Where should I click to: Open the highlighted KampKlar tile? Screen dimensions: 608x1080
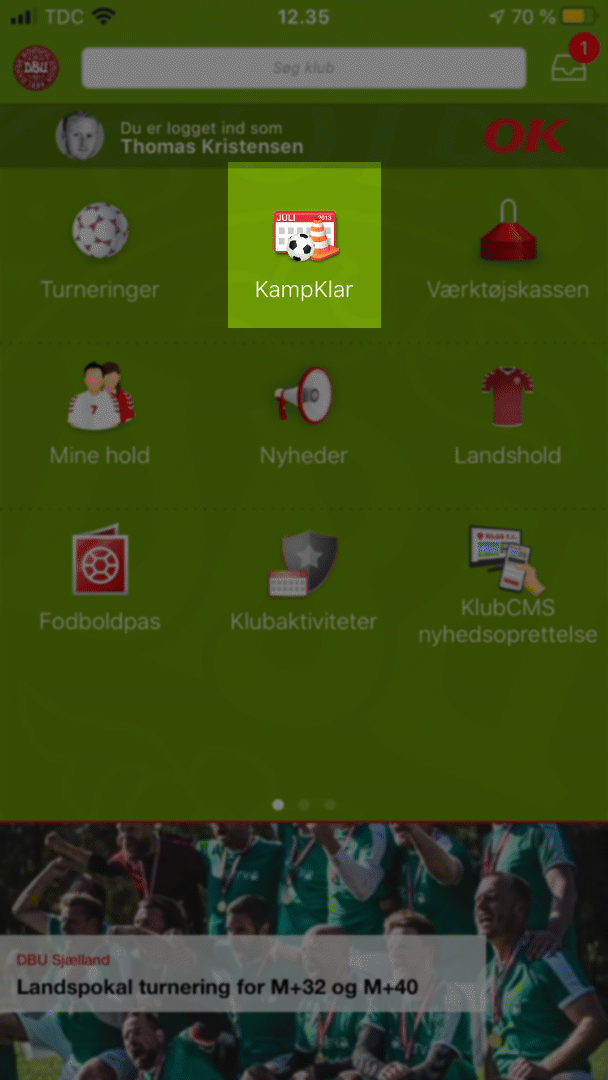(x=304, y=245)
